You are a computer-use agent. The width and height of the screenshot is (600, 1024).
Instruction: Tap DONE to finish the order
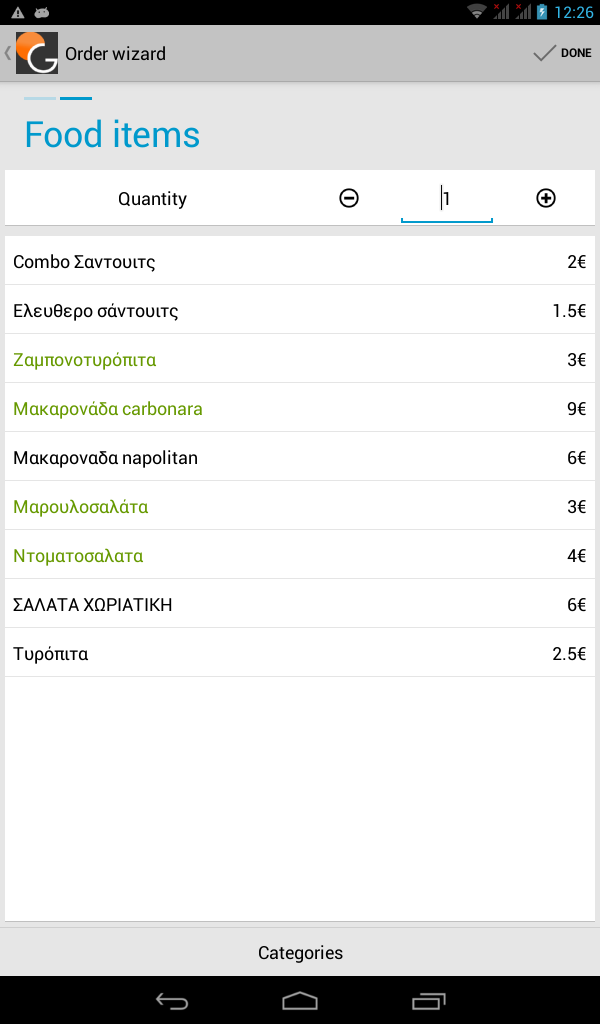[x=563, y=54]
